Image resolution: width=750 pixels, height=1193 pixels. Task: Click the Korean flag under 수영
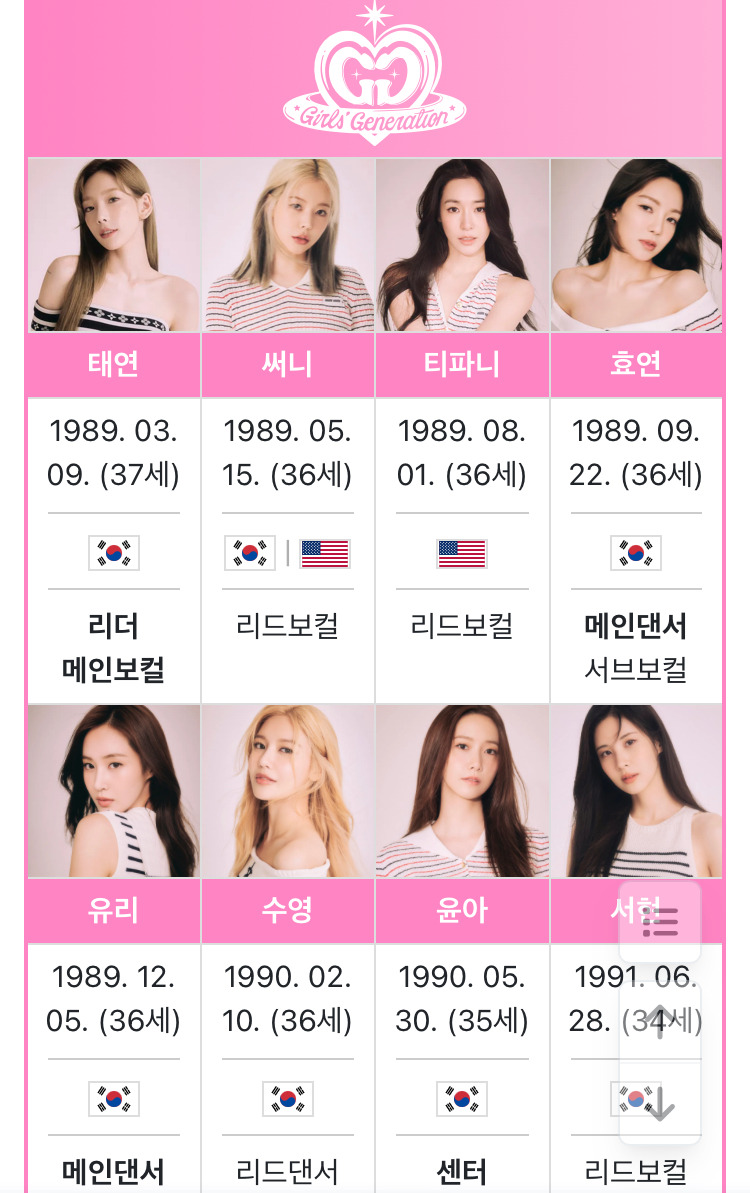click(x=288, y=1099)
